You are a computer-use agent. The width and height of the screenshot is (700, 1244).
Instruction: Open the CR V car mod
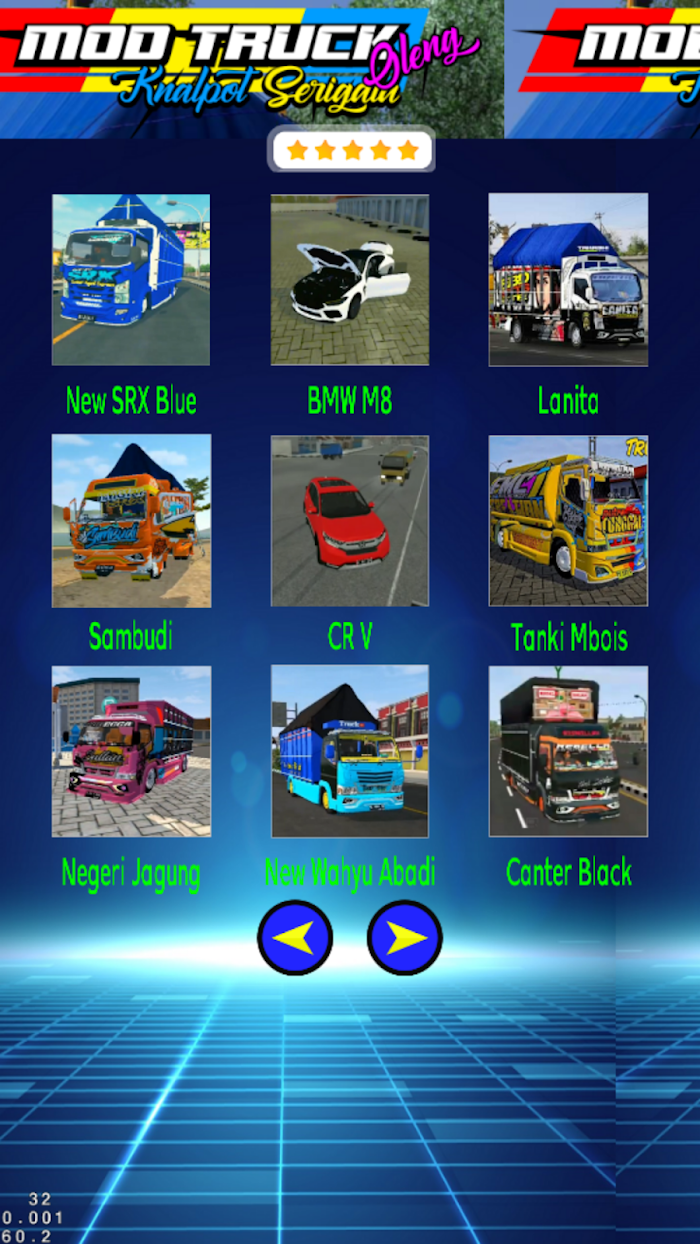point(350,520)
